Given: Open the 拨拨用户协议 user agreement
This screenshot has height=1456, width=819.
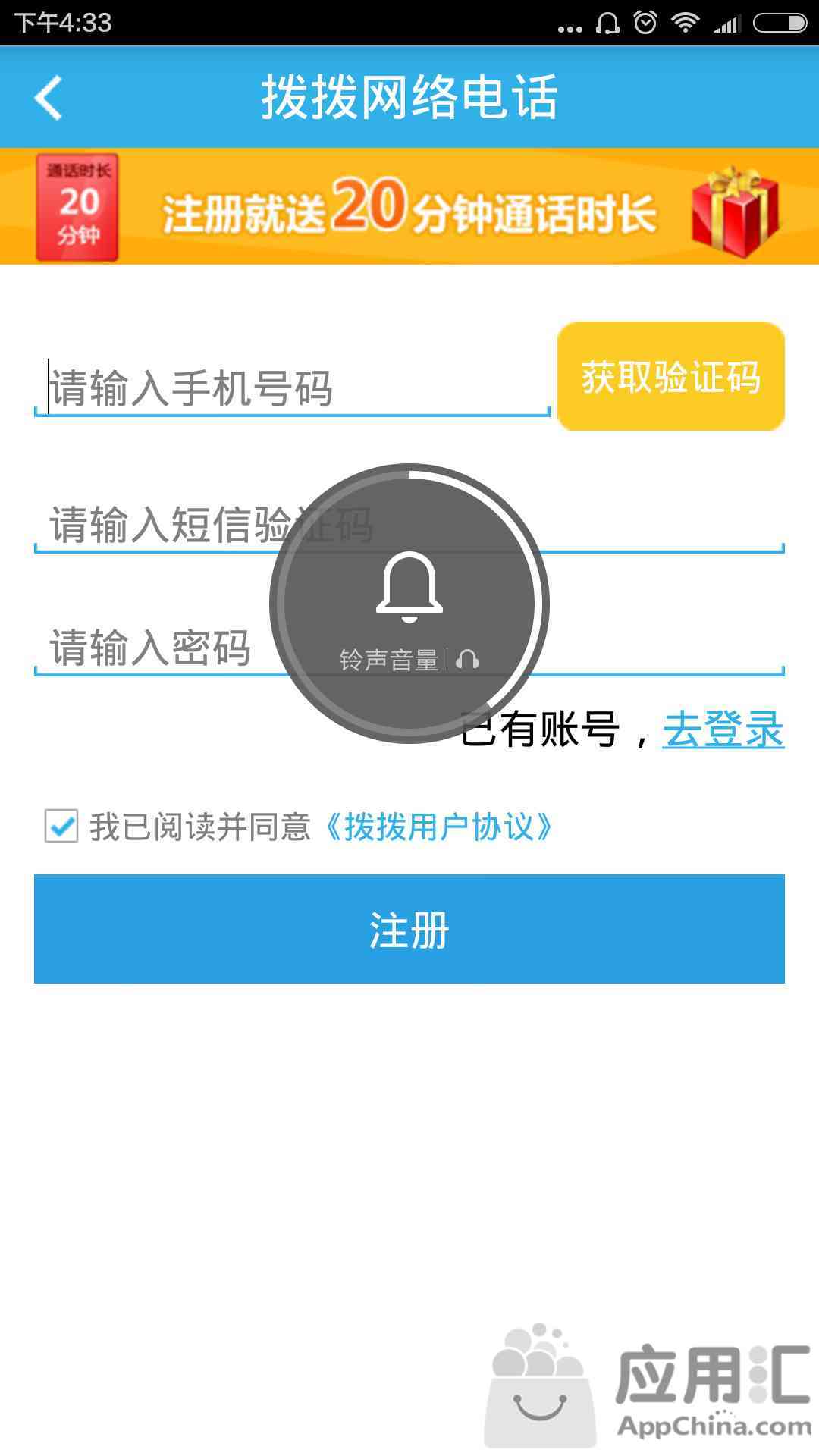Looking at the screenshot, I should pos(437,827).
